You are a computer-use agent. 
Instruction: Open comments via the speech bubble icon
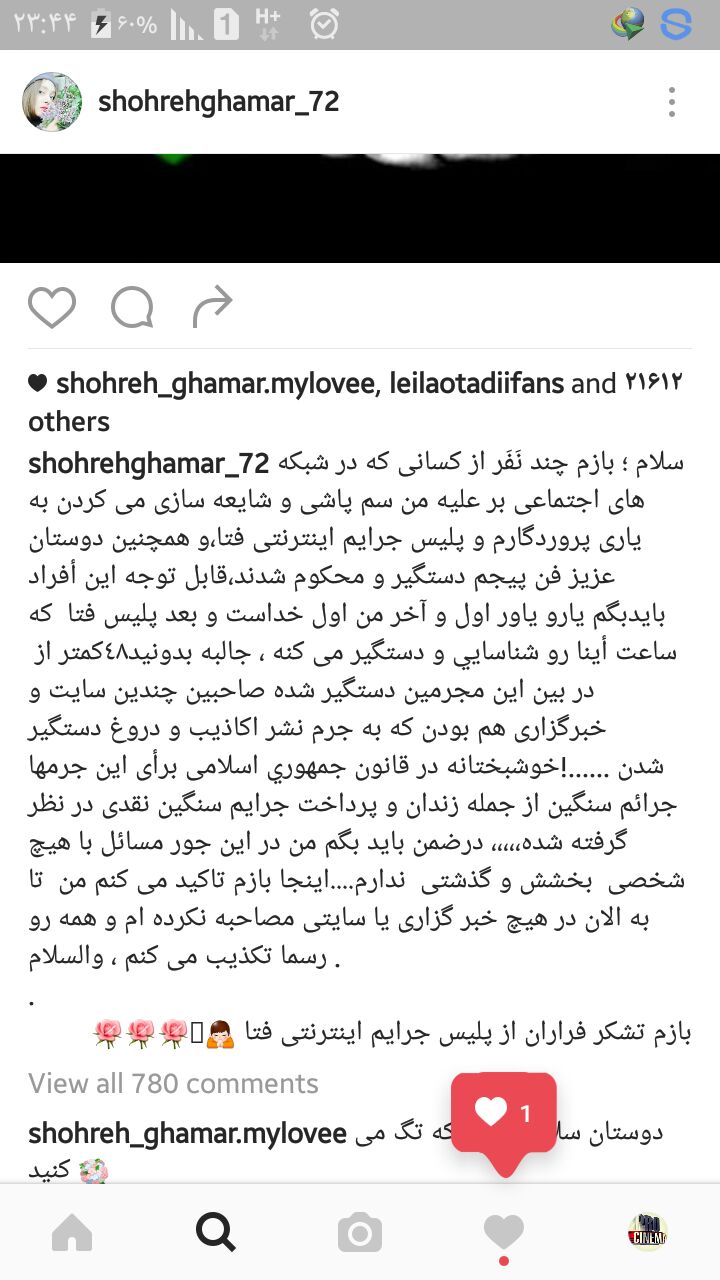[132, 307]
